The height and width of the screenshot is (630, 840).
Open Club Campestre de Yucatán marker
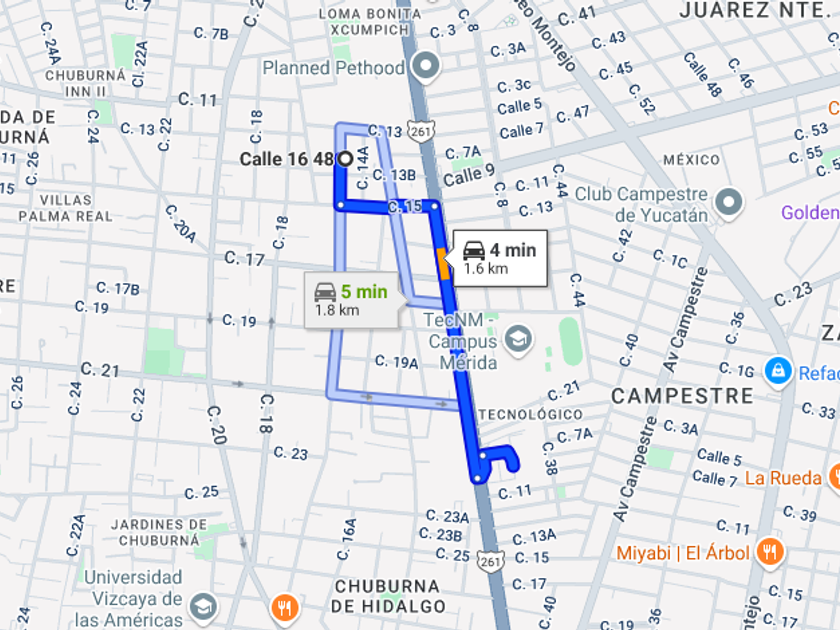[x=729, y=203]
